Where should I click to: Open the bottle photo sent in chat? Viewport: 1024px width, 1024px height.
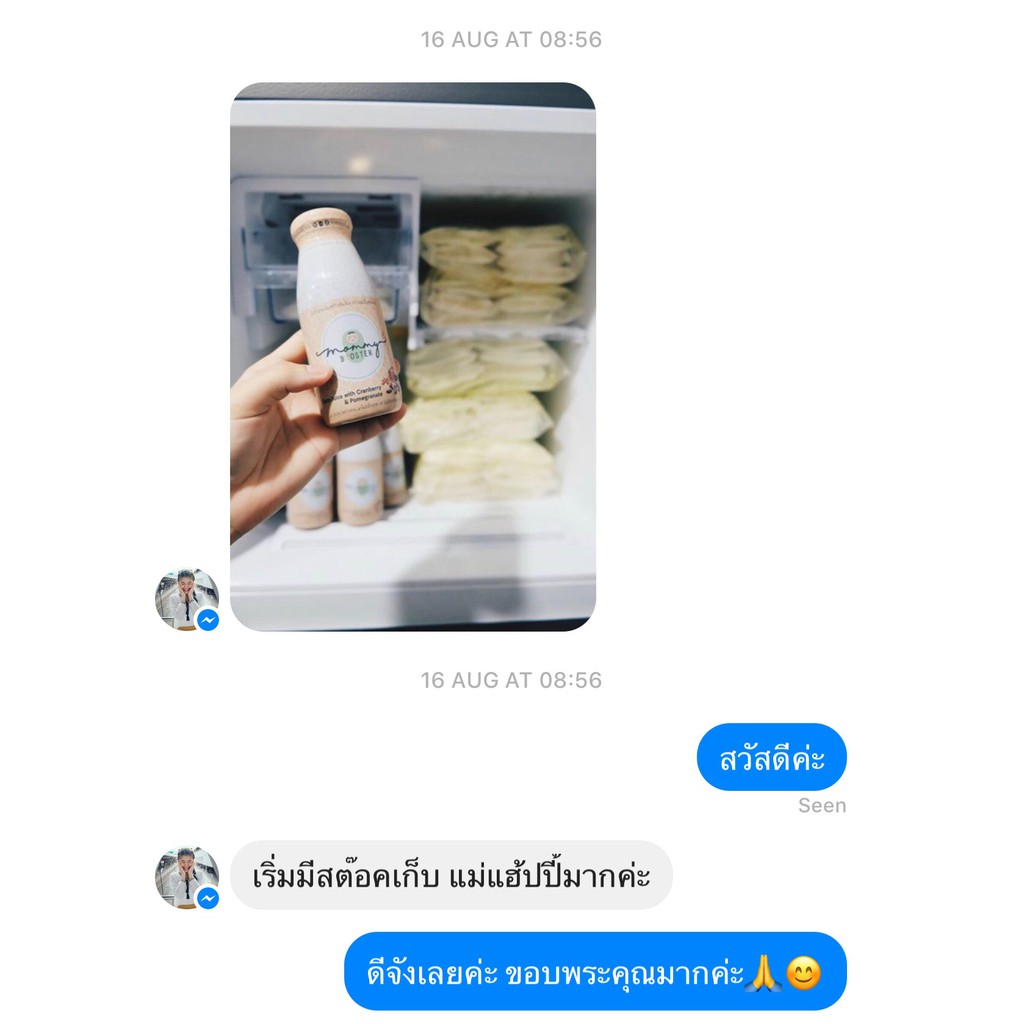pyautogui.click(x=413, y=357)
